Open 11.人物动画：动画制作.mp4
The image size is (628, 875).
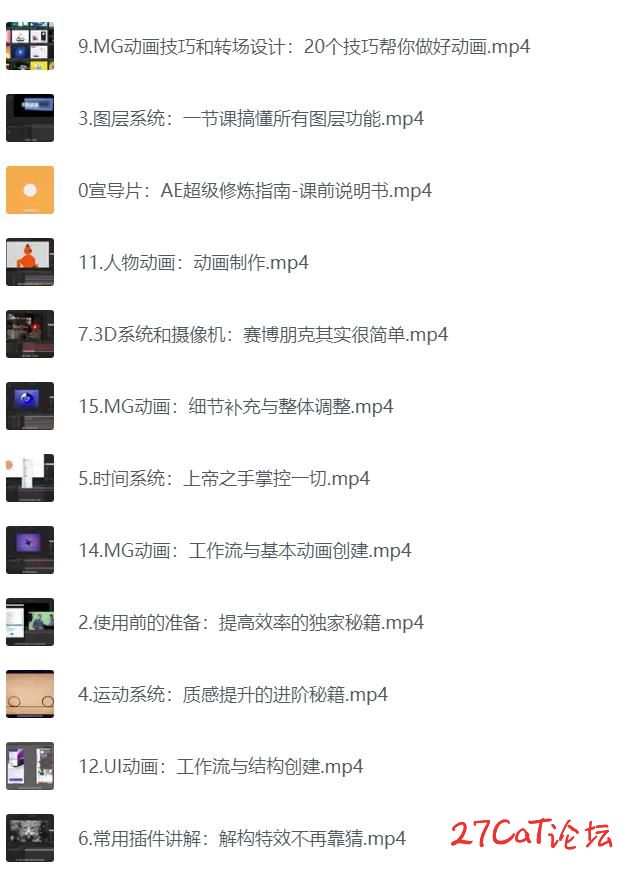(x=193, y=263)
